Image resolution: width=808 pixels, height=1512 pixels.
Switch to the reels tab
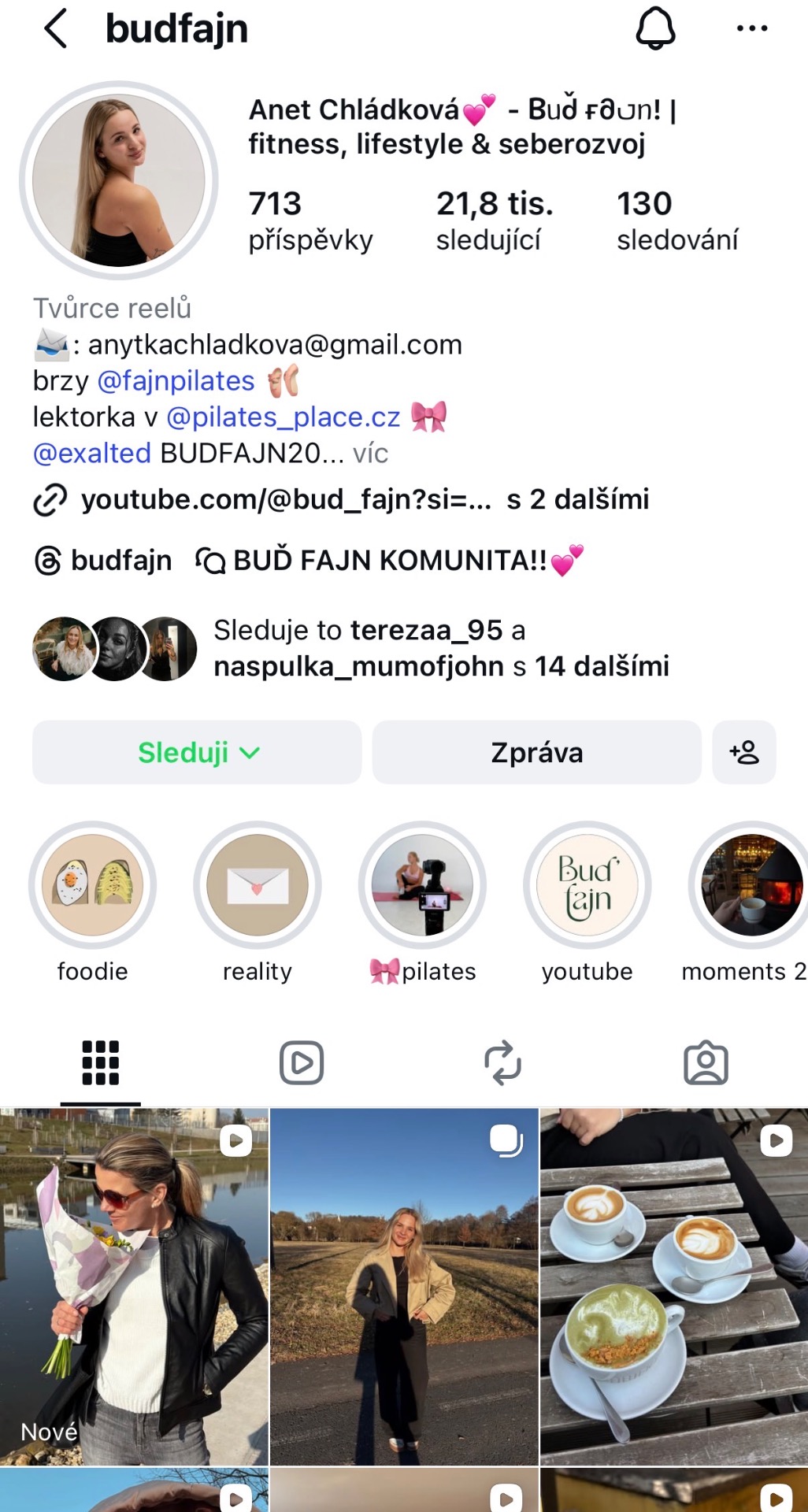tap(302, 1062)
